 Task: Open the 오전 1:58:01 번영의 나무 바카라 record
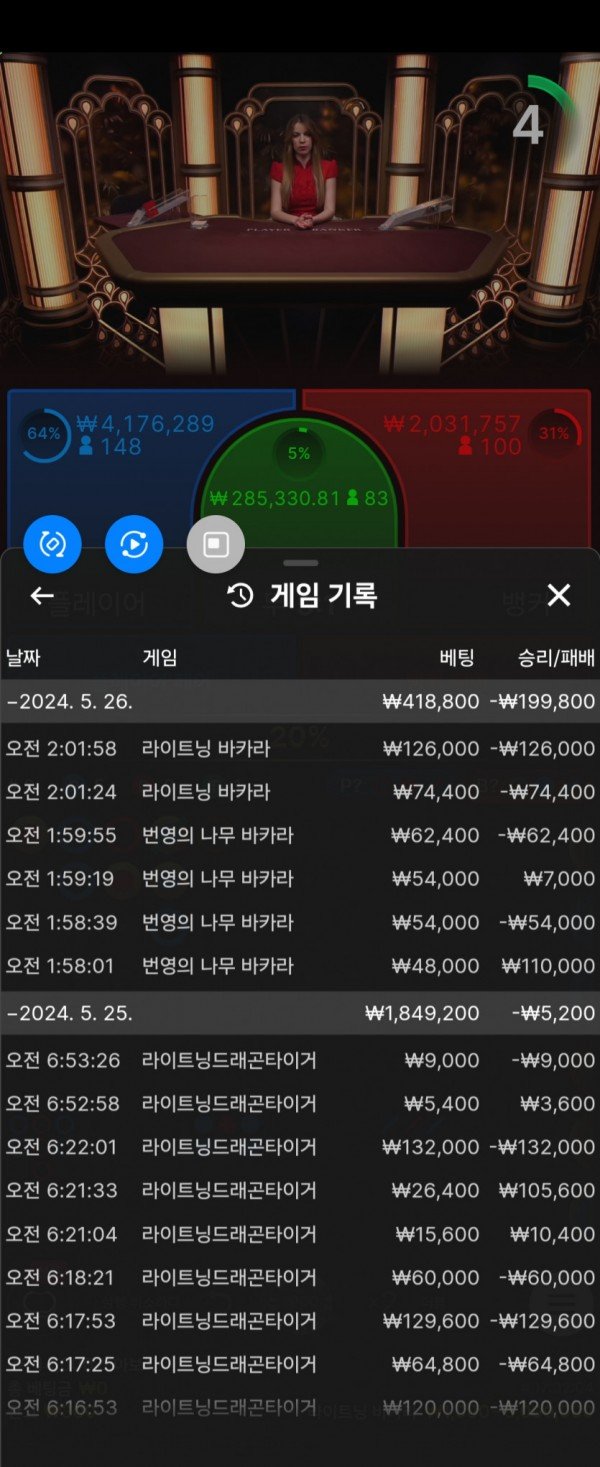click(x=300, y=966)
